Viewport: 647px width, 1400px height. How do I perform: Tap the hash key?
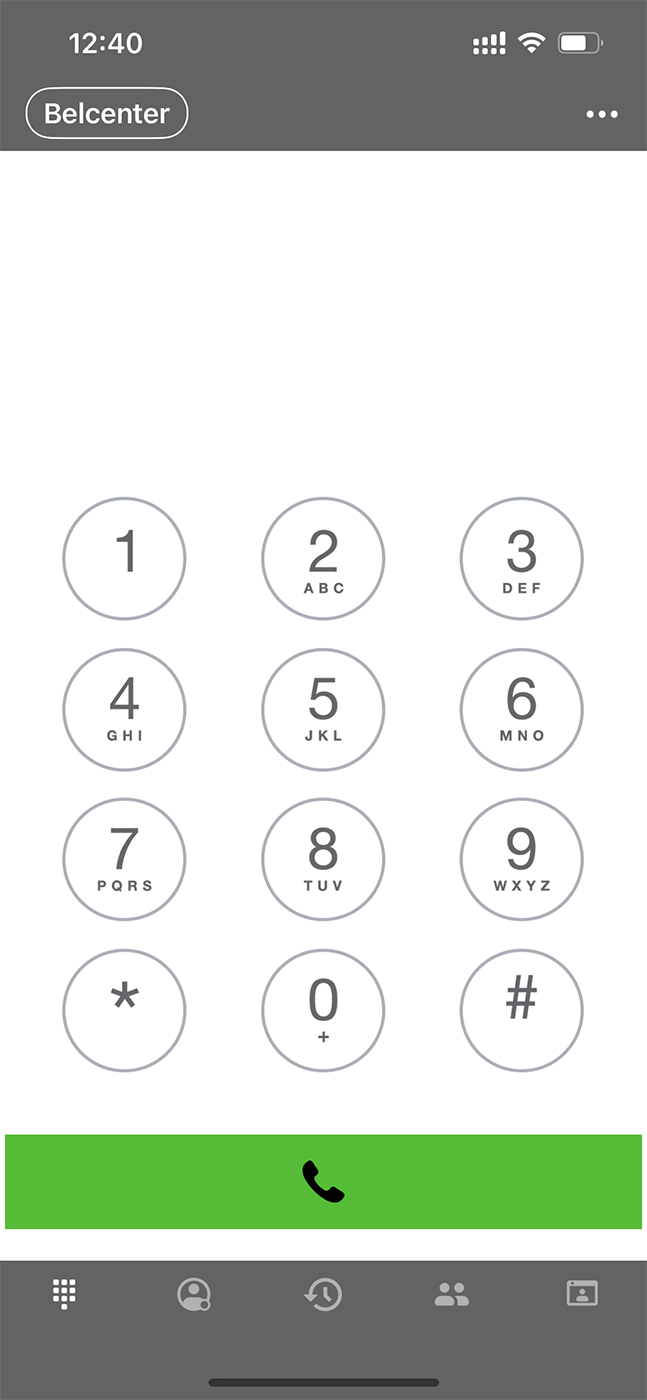[522, 1010]
